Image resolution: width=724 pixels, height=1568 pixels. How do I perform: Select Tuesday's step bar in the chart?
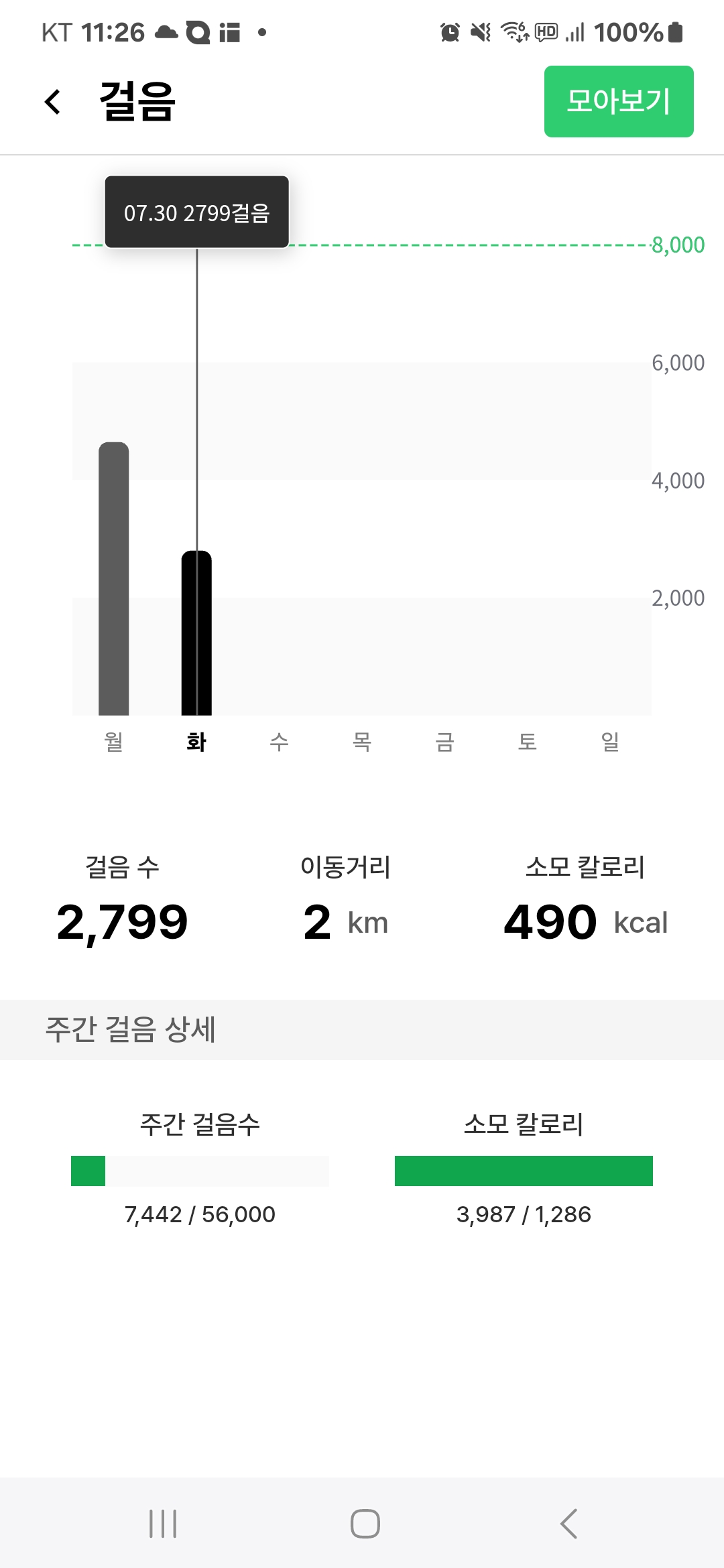(x=196, y=633)
